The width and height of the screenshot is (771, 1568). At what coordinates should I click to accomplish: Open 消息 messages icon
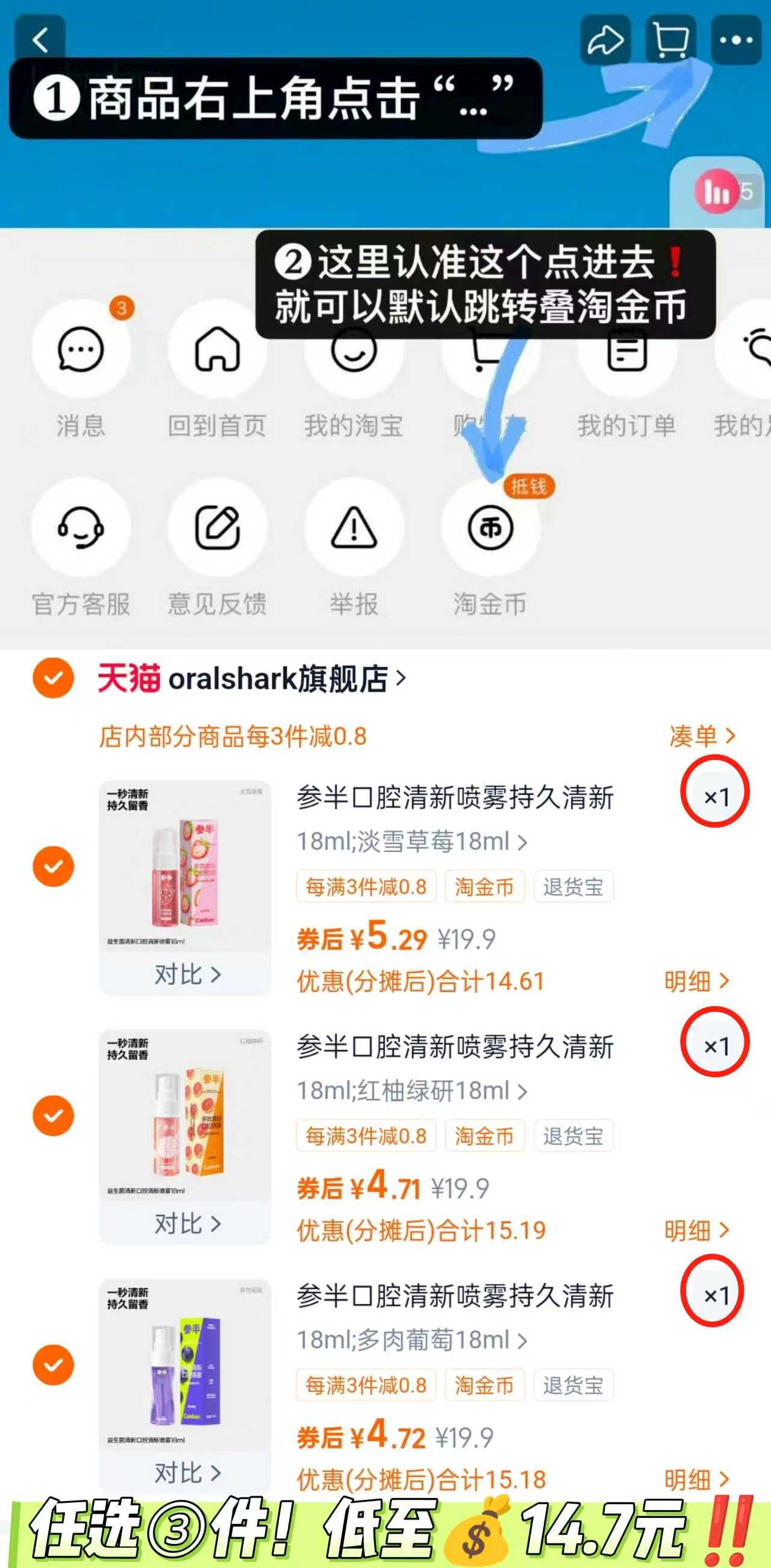[x=81, y=350]
